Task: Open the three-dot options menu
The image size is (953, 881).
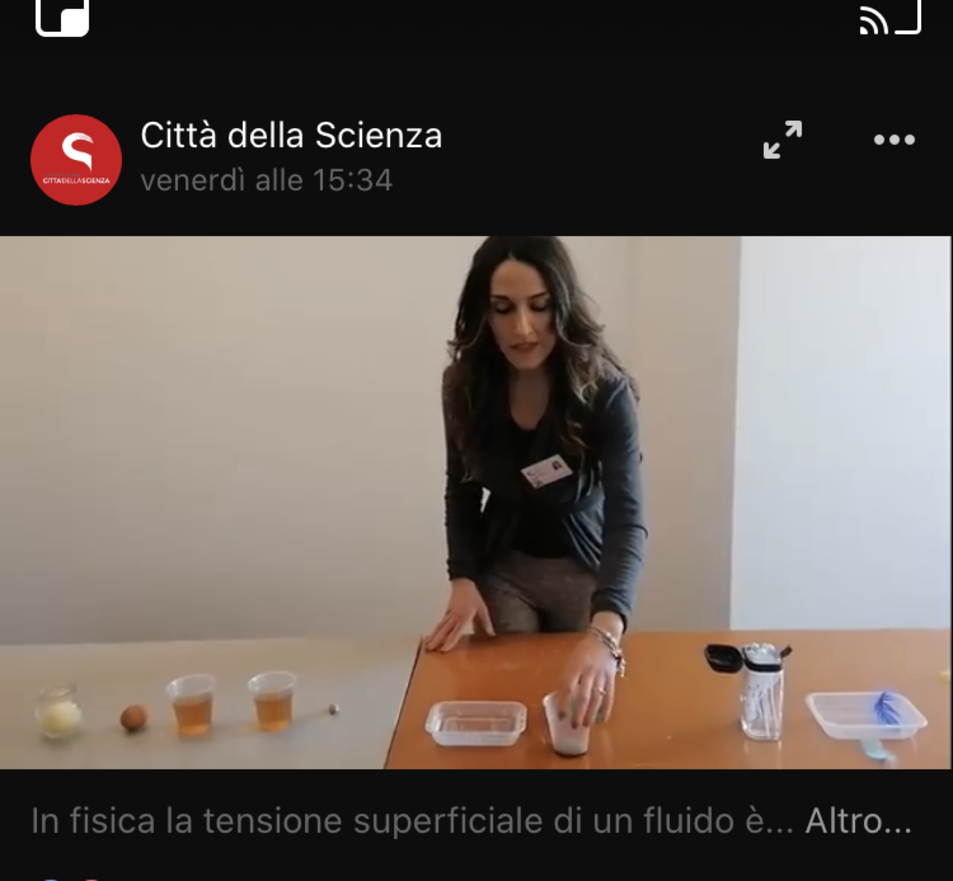Action: pyautogui.click(x=894, y=140)
